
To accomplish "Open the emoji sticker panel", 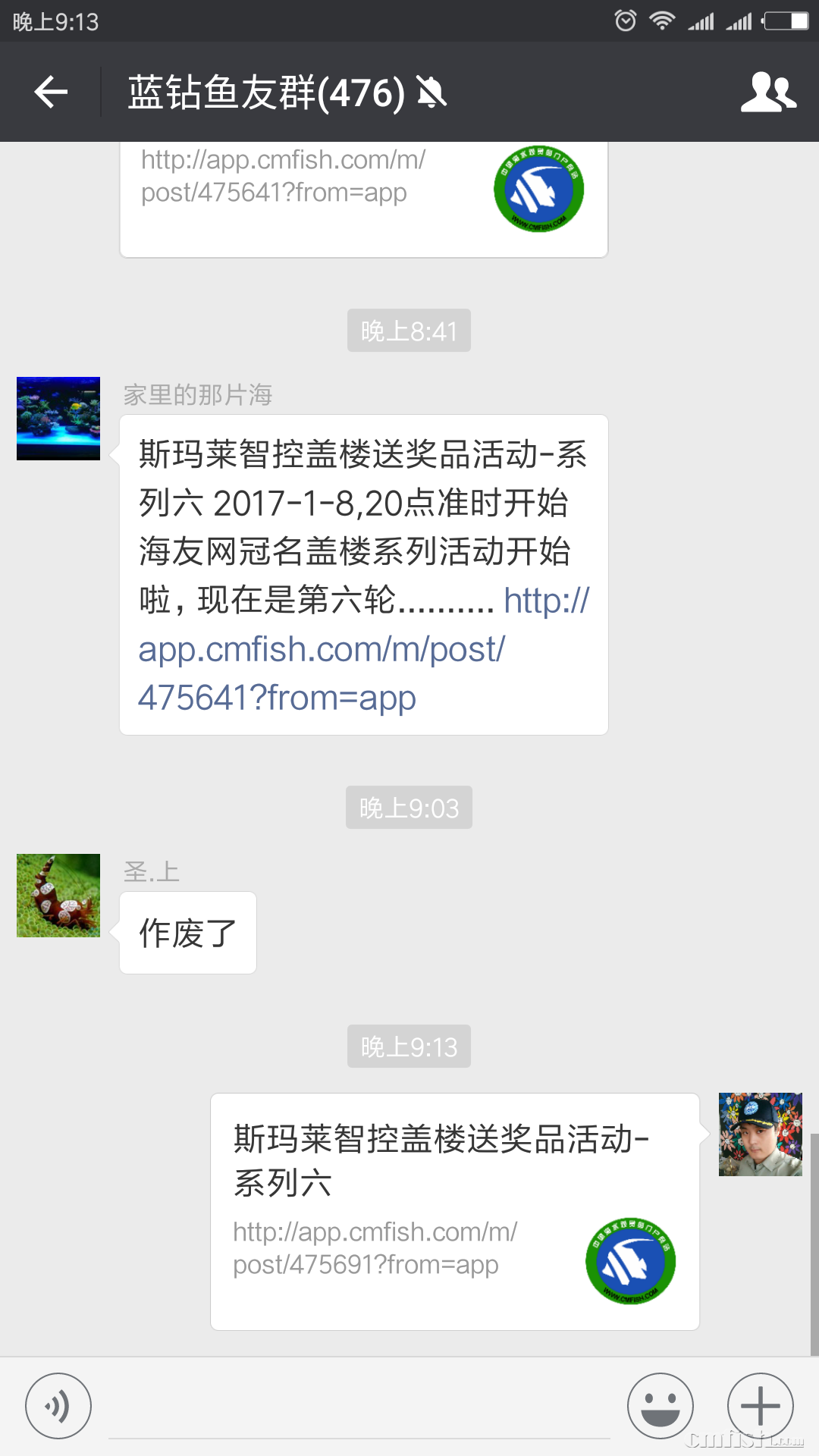I will 660,1405.
